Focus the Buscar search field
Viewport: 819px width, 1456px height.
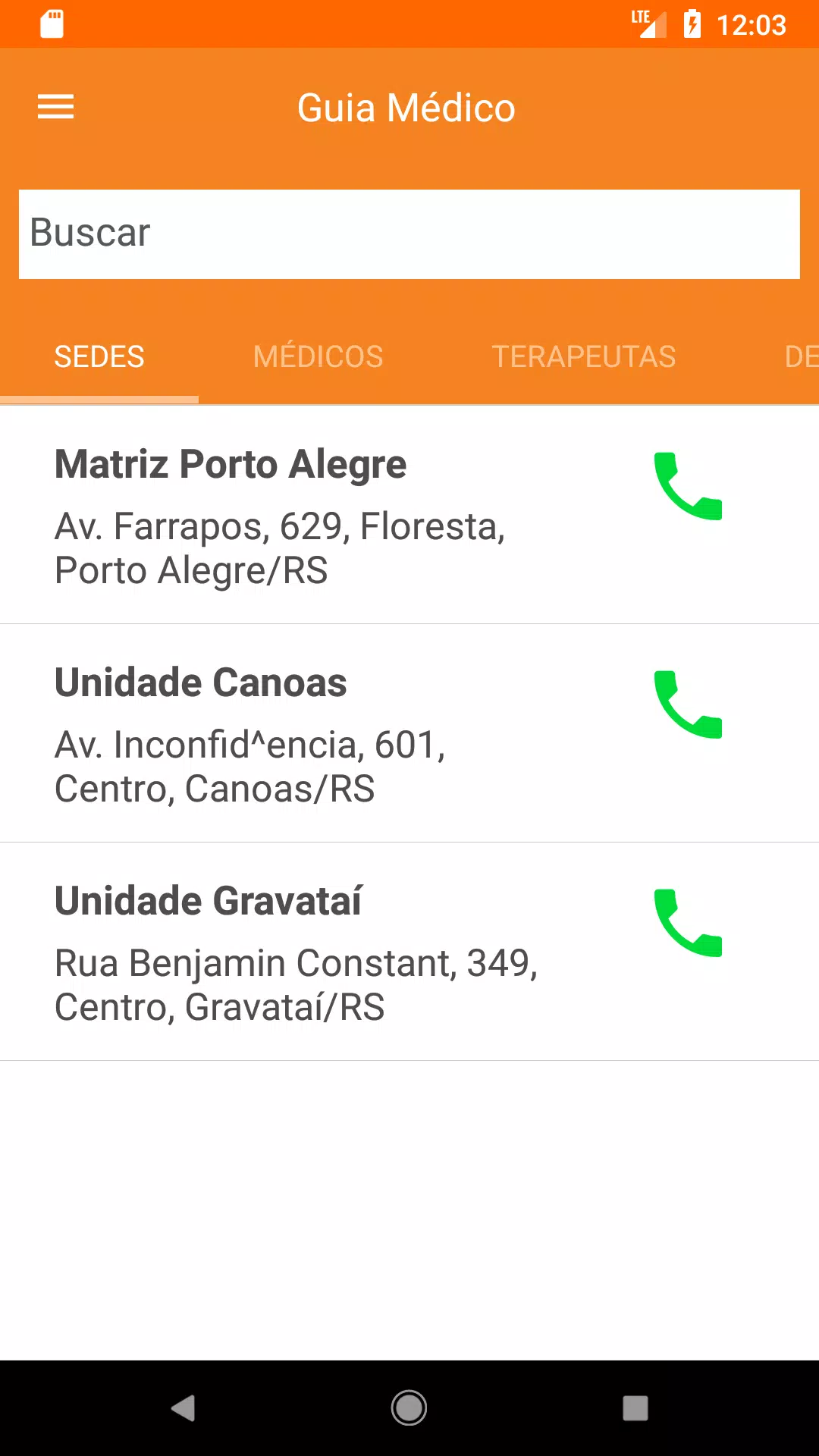pos(409,234)
